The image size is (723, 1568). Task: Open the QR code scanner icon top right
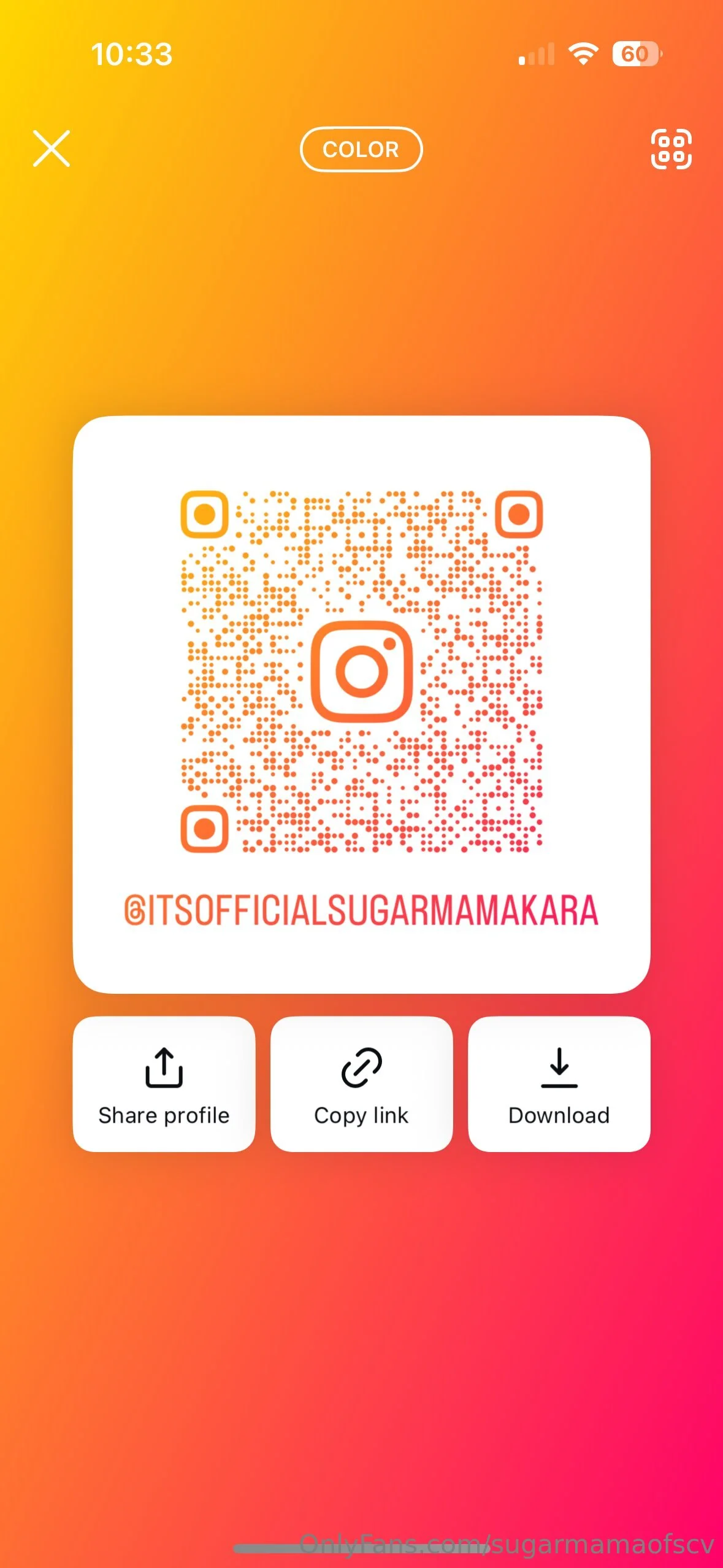672,149
